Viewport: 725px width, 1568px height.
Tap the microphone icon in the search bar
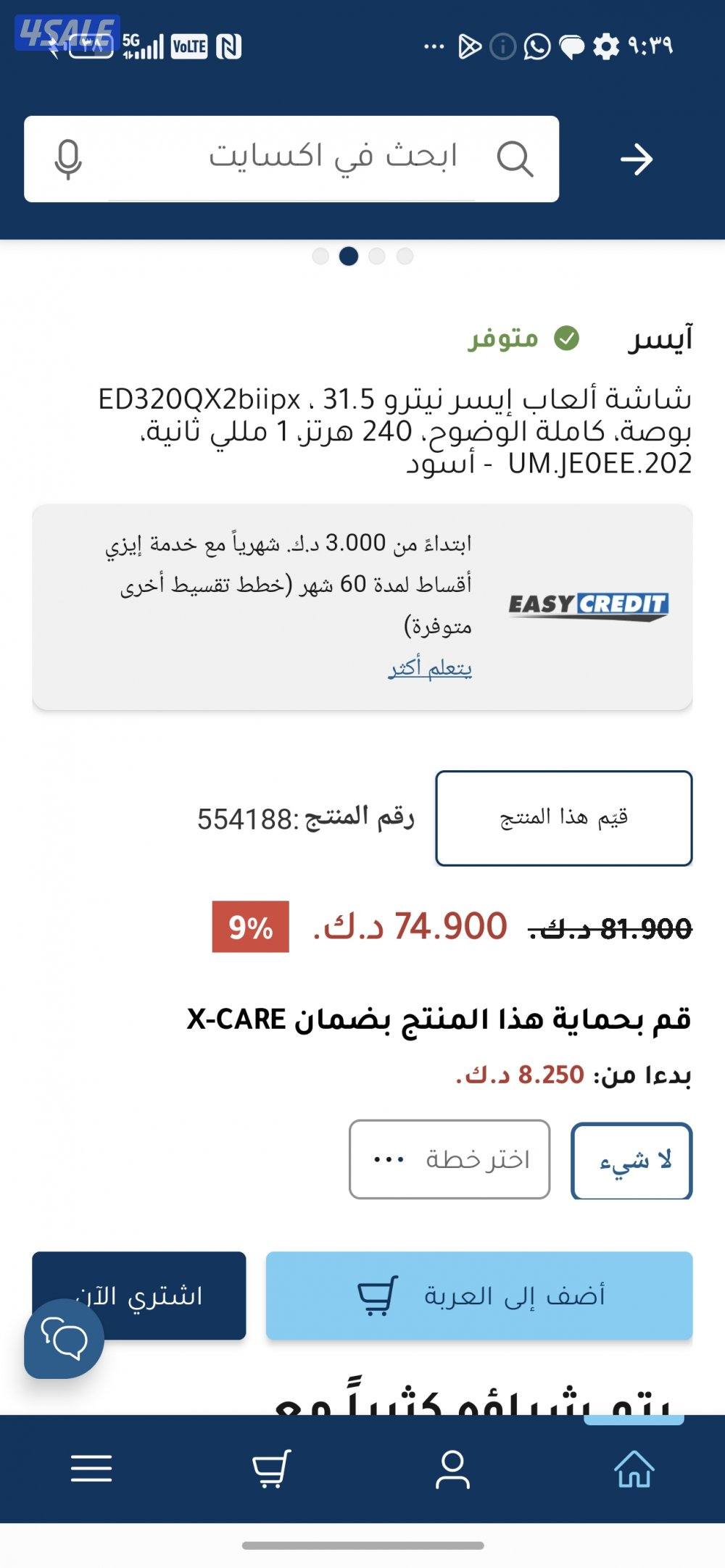pos(66,159)
